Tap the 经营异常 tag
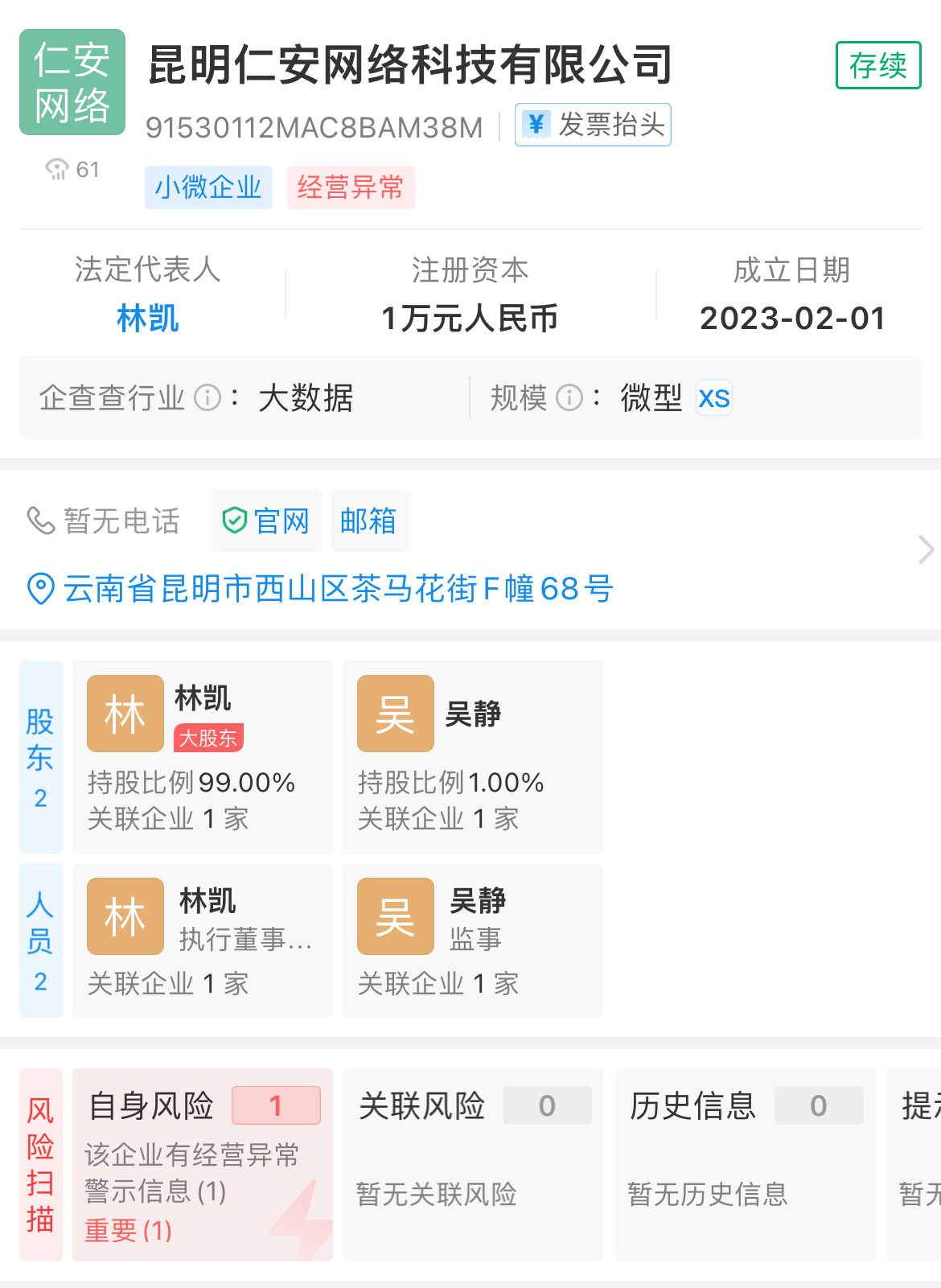Viewport: 941px width, 1288px height. coord(350,187)
